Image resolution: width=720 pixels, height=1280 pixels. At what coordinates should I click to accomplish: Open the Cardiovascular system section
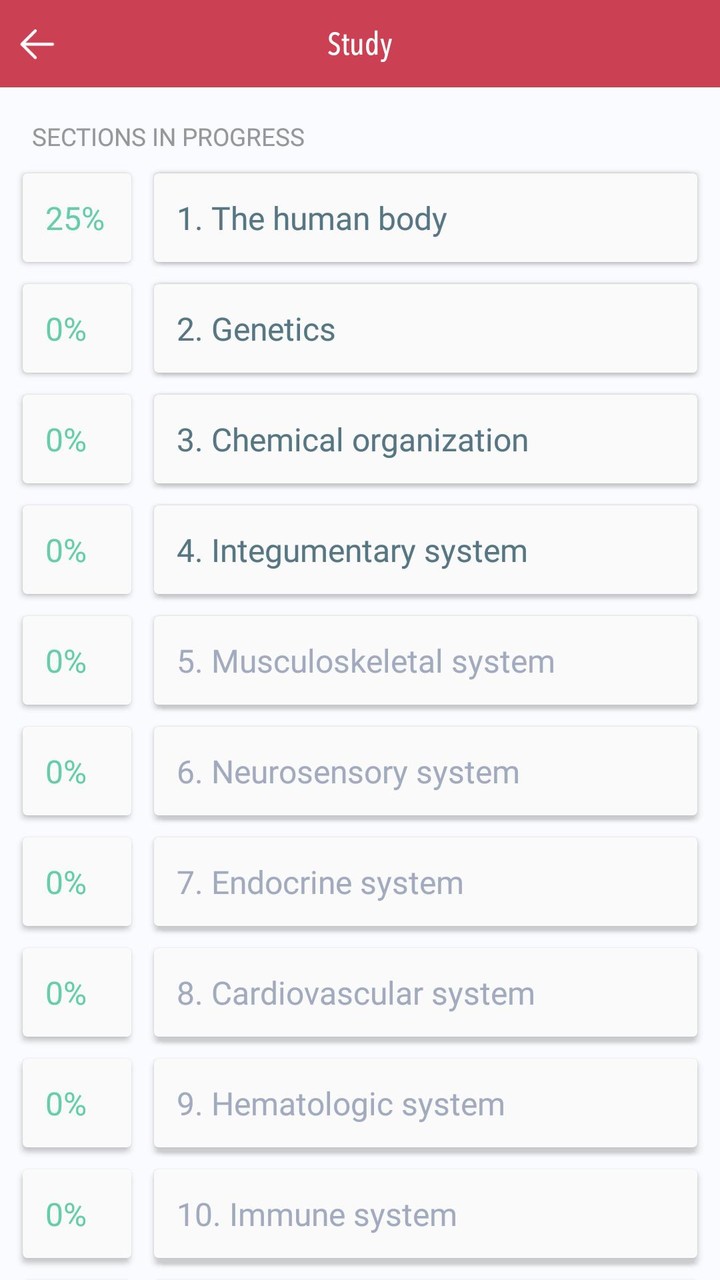[x=425, y=993]
